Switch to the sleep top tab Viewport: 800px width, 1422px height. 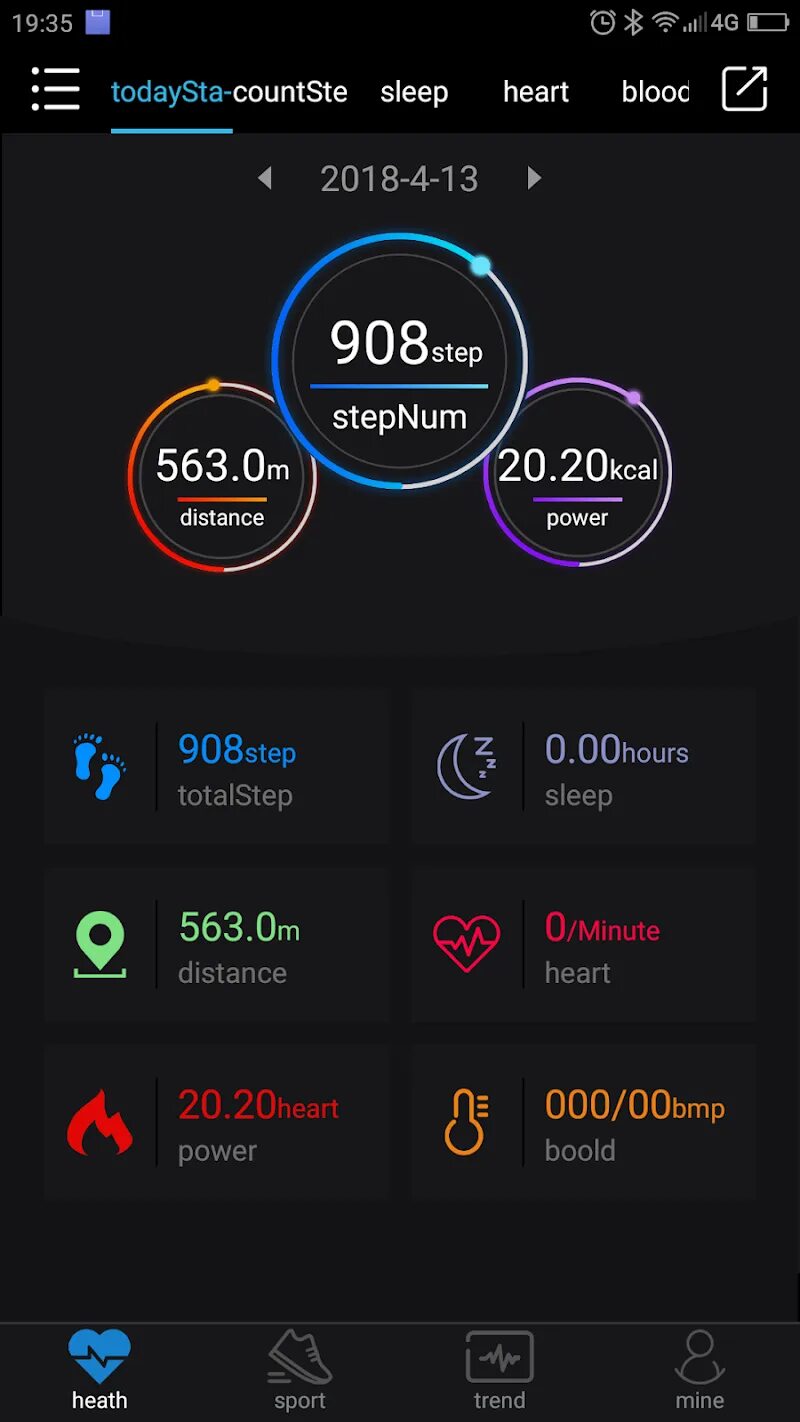pos(414,92)
